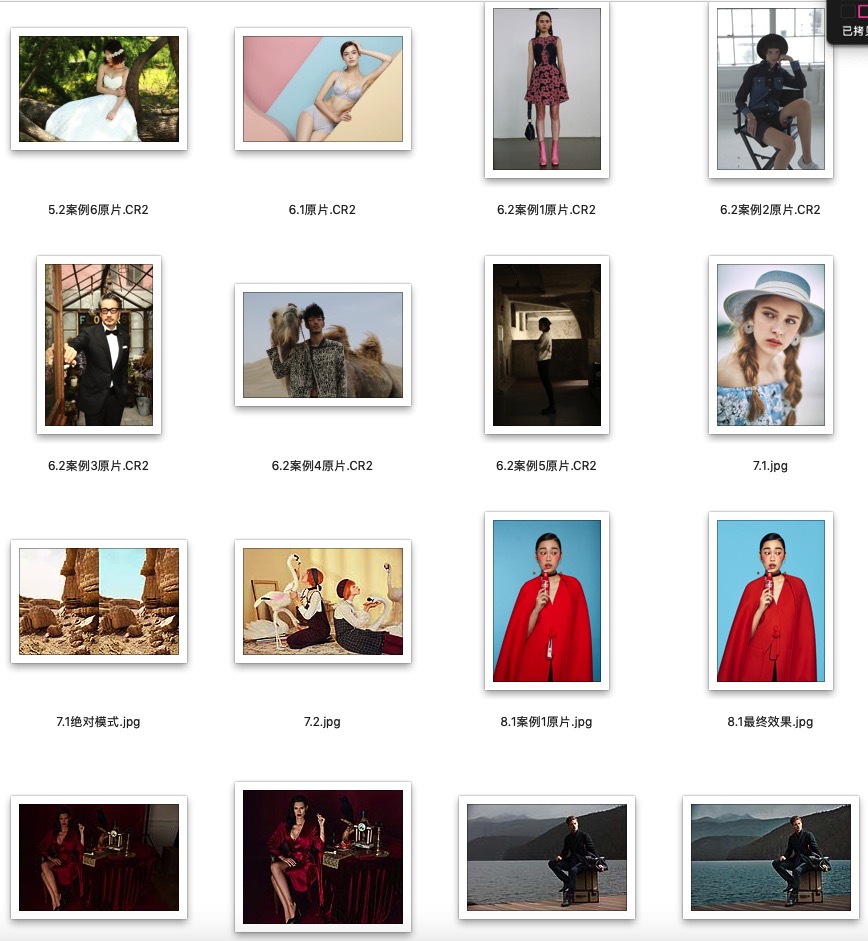Open file 5.2案例6原片.CR2

(99, 89)
